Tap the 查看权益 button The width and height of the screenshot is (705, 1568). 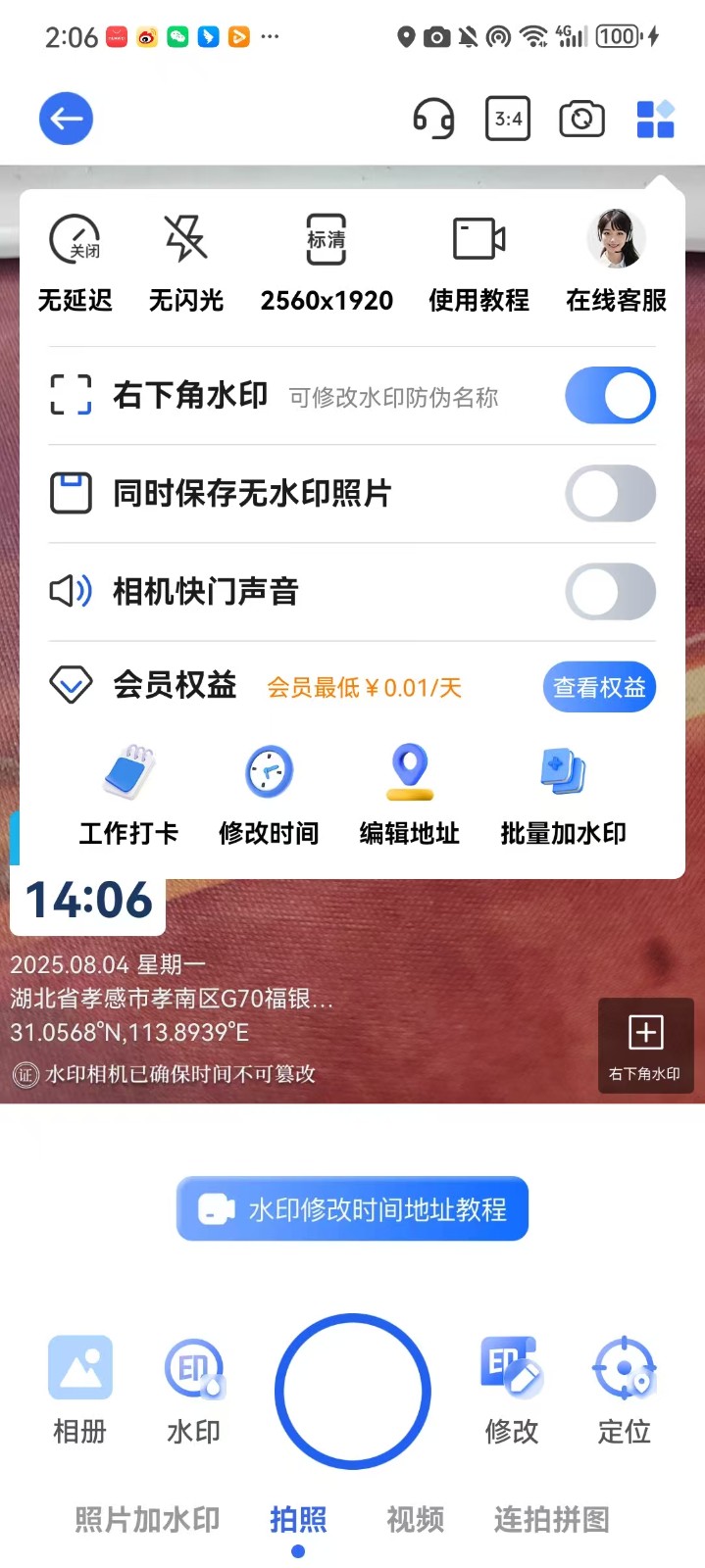click(599, 687)
